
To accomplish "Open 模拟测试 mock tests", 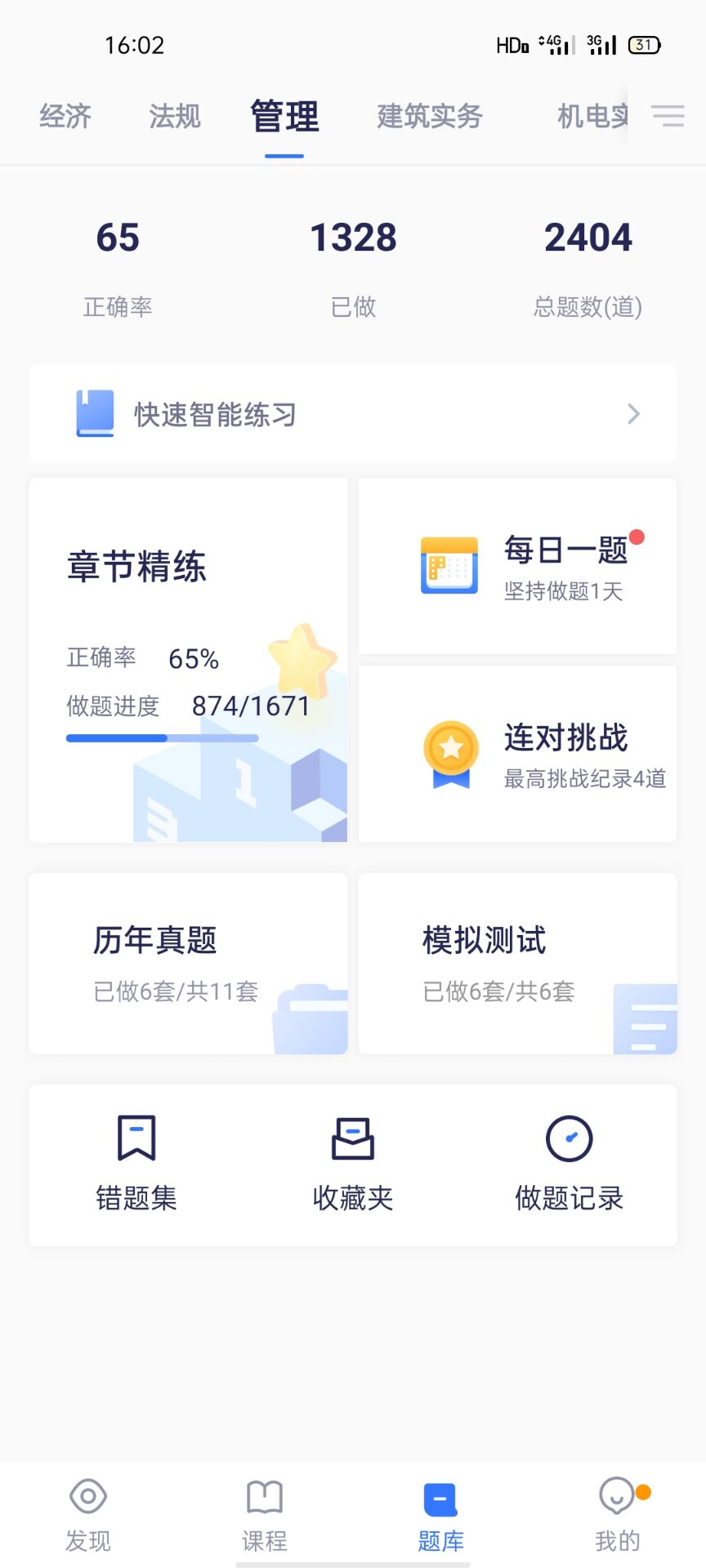I will coord(517,964).
